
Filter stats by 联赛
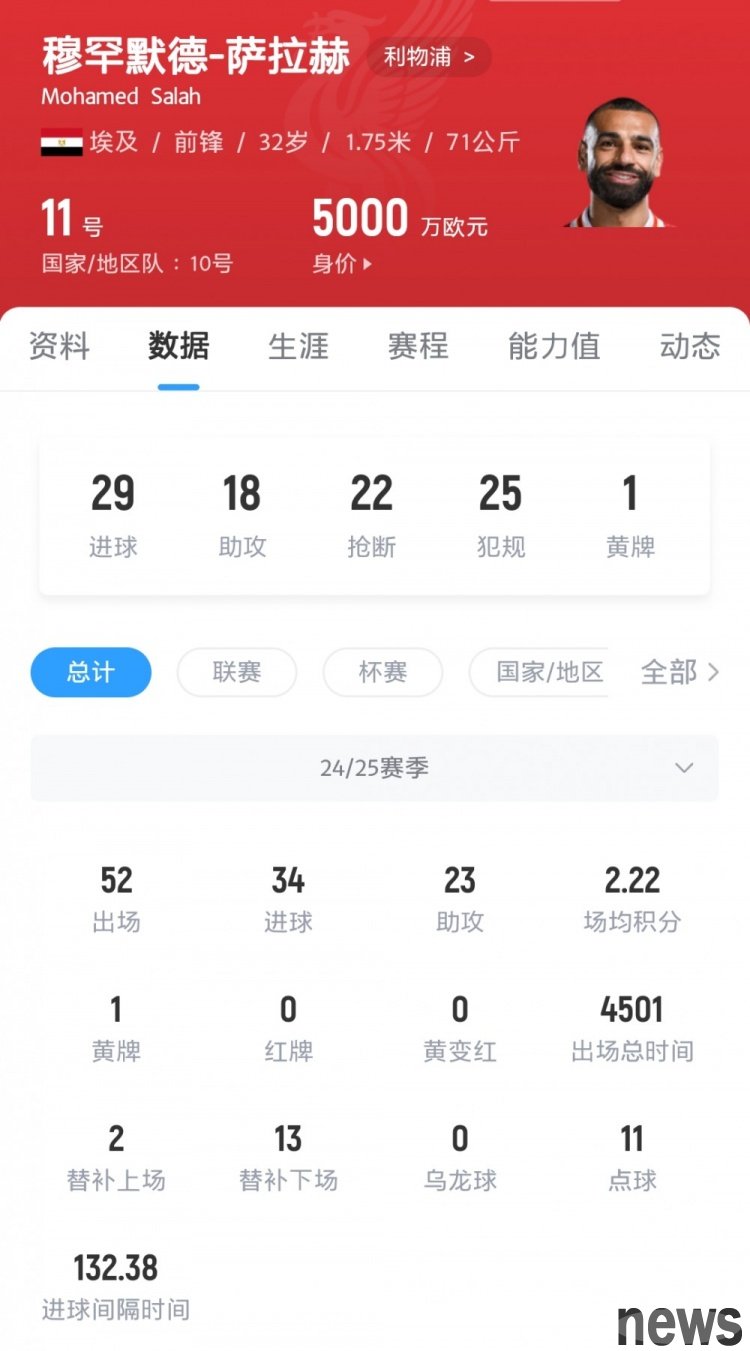coord(237,672)
